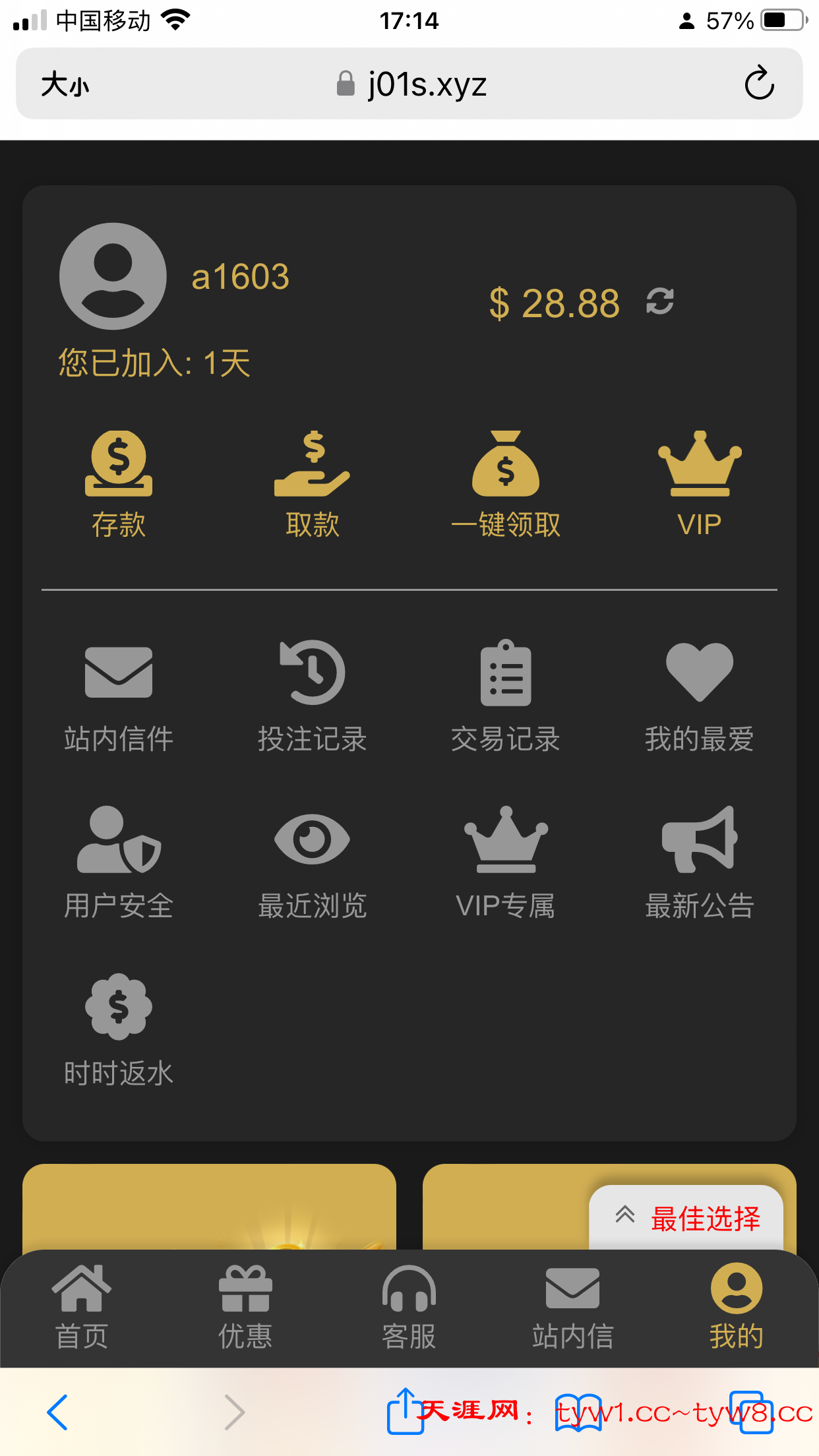Image resolution: width=819 pixels, height=1456 pixels.
Task: Read 最新公告 announcements
Action: click(699, 863)
